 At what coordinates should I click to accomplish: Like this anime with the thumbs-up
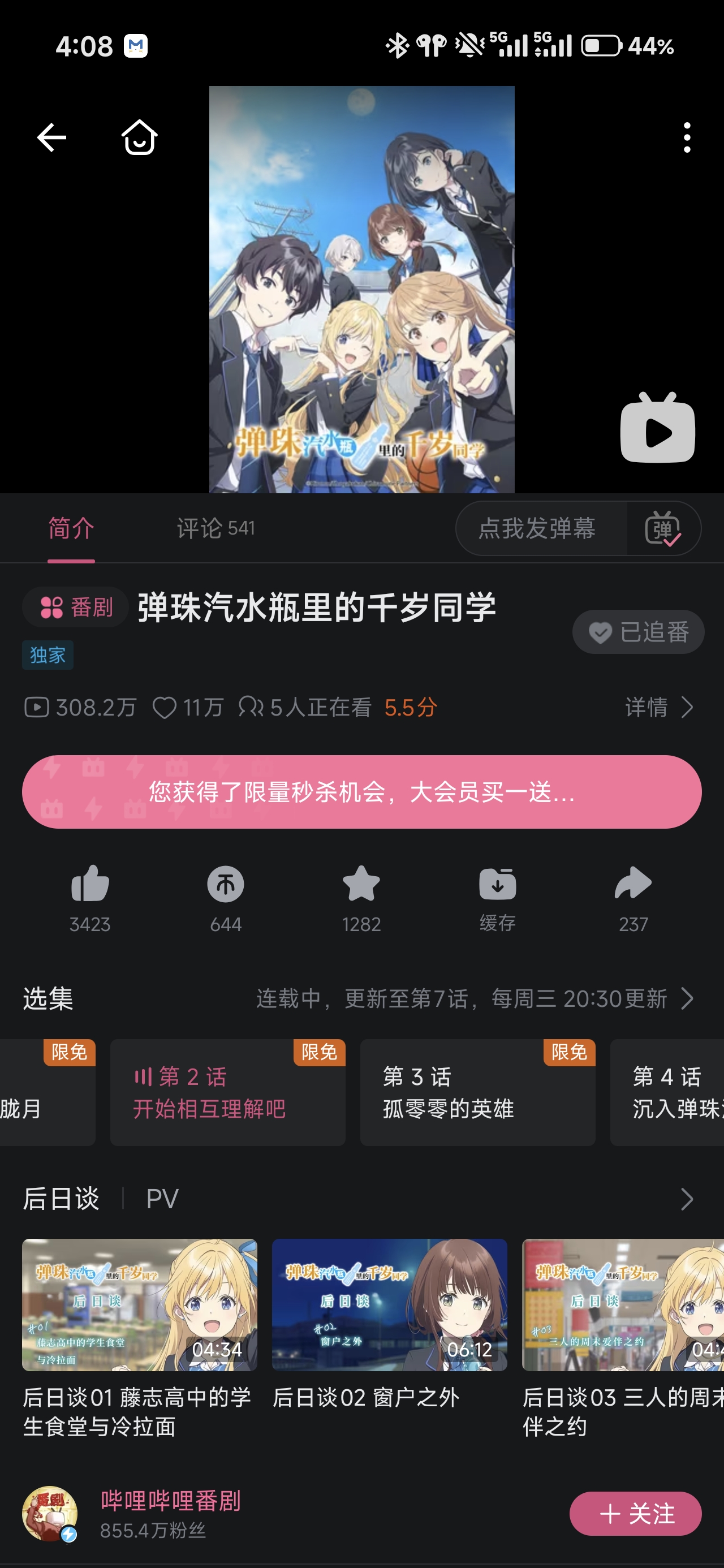[x=90, y=885]
